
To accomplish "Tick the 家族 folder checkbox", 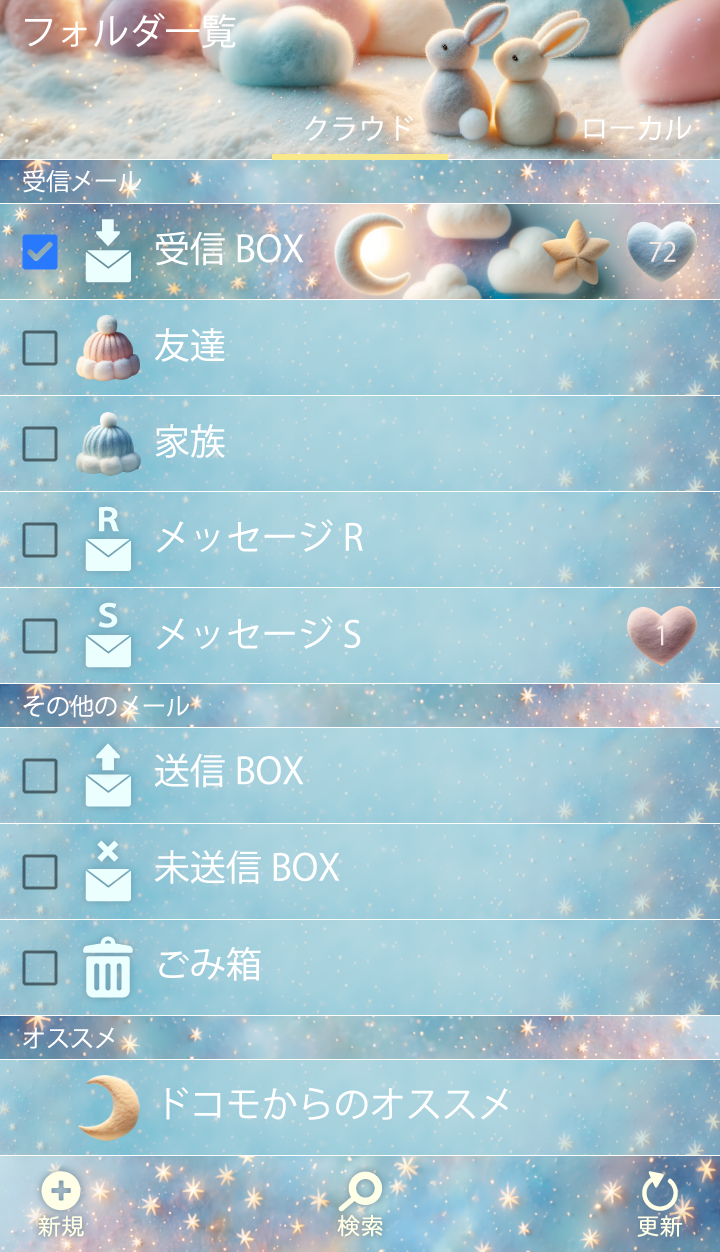I will [x=40, y=444].
